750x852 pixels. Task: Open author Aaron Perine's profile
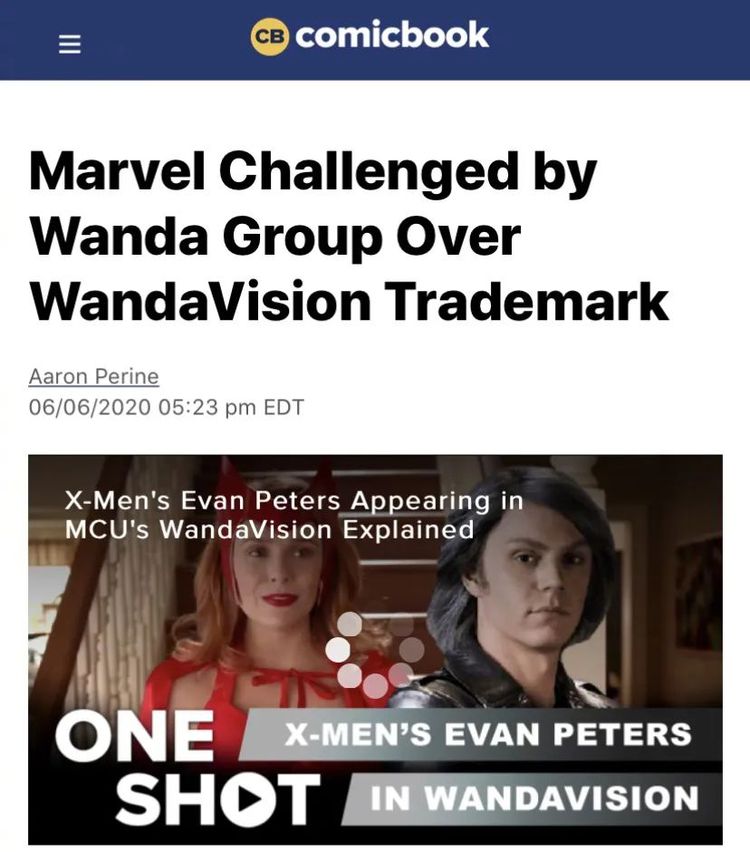(94, 377)
